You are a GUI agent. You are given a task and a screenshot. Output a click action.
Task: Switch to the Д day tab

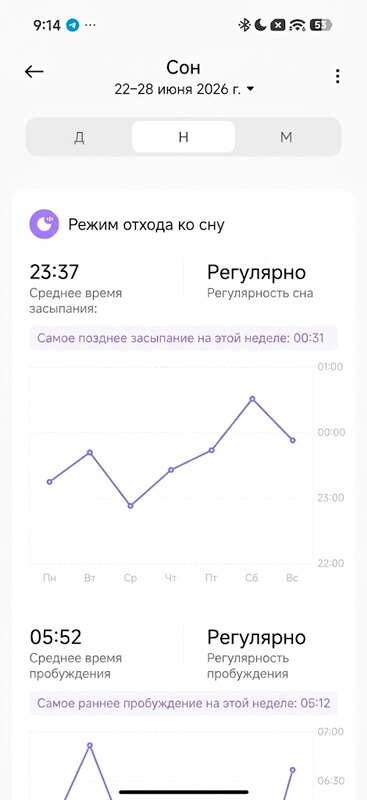79,137
